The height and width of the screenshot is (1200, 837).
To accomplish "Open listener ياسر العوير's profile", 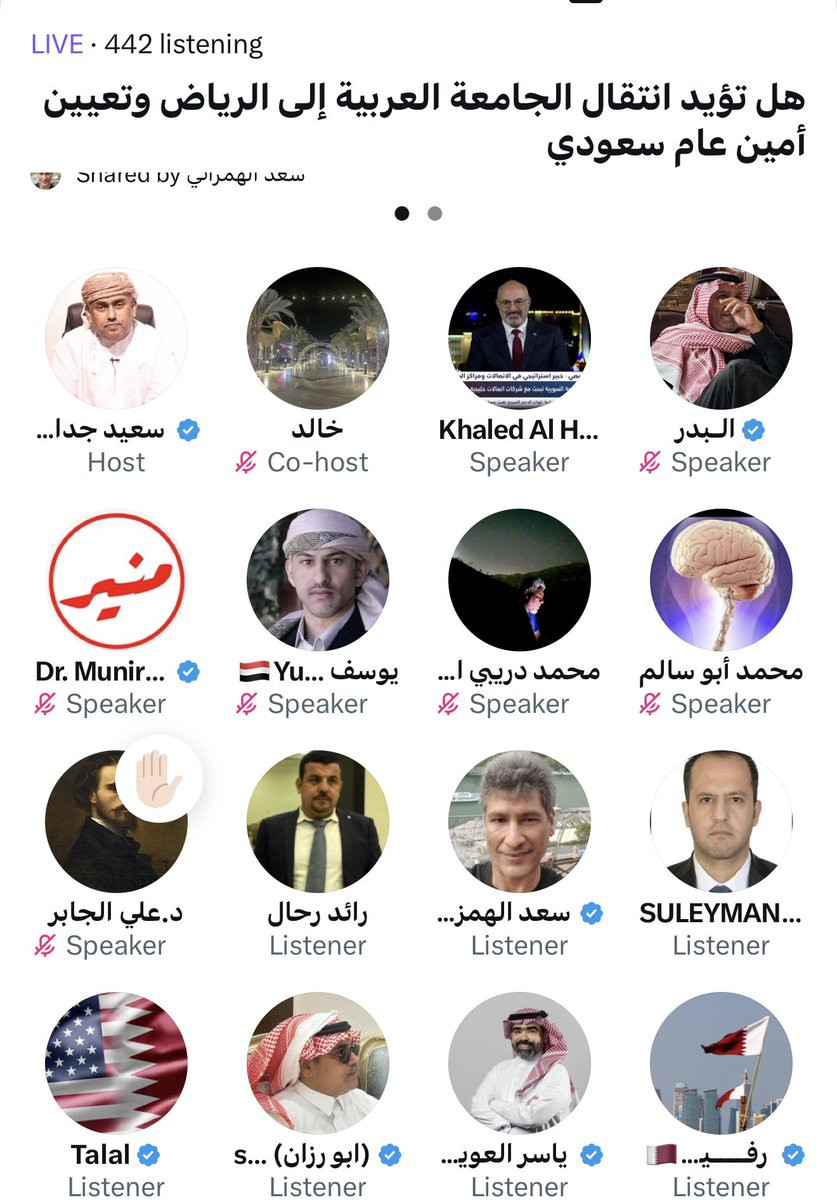I will (x=519, y=1063).
